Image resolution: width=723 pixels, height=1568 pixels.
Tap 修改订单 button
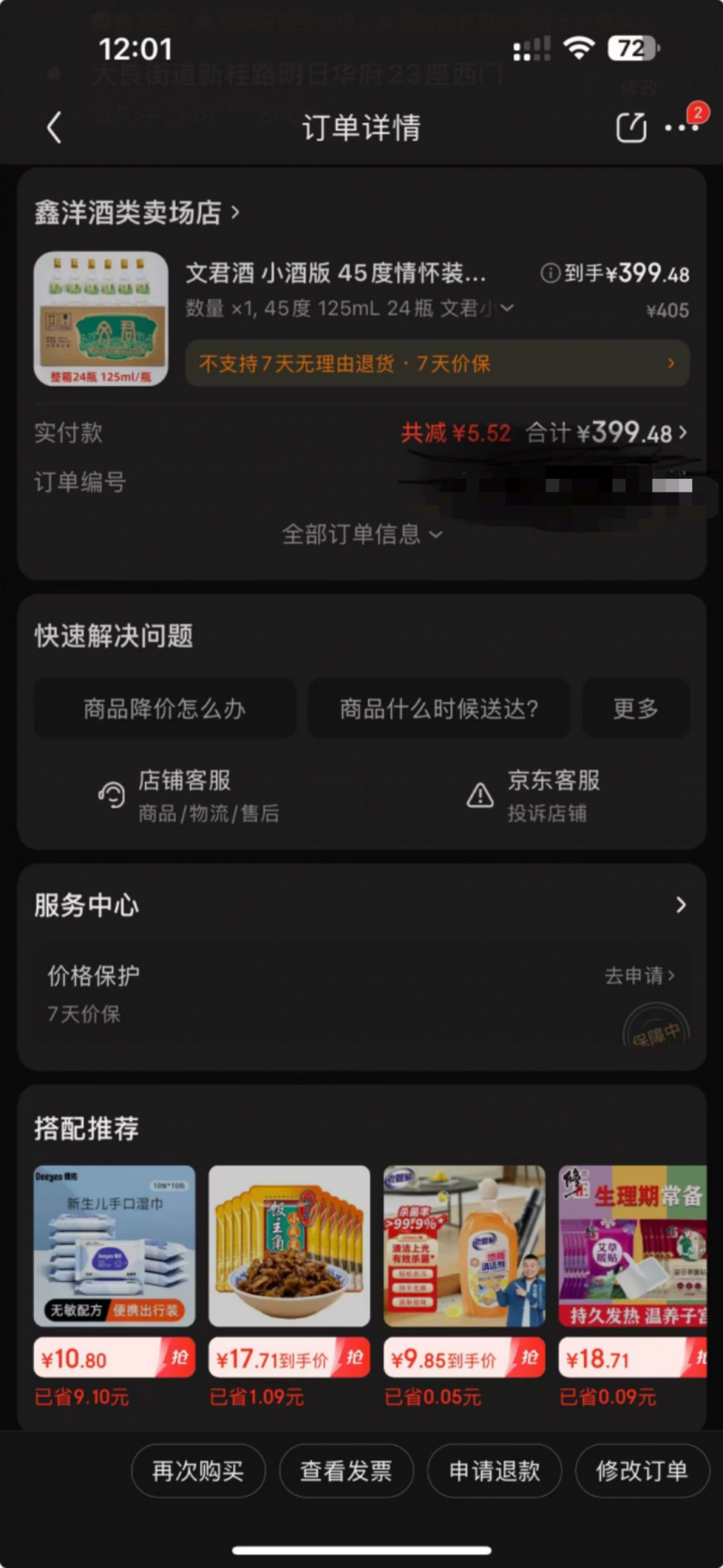642,1471
